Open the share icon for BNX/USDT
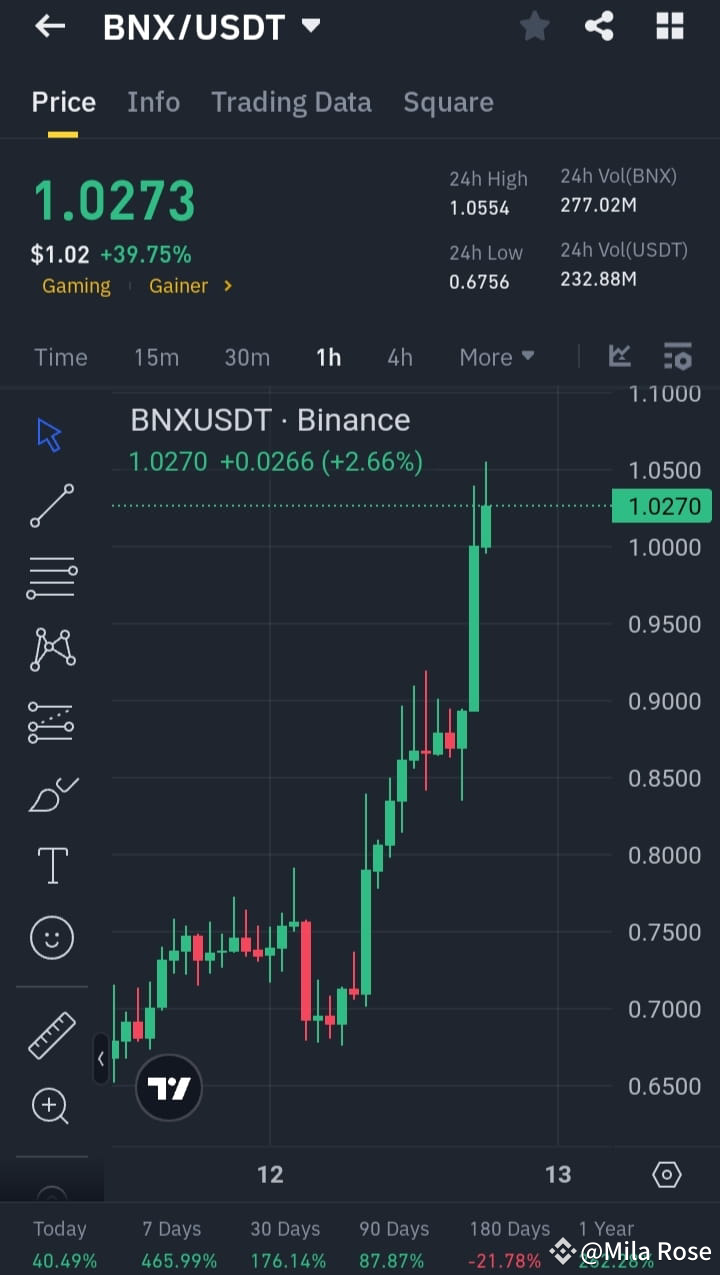 (x=599, y=26)
